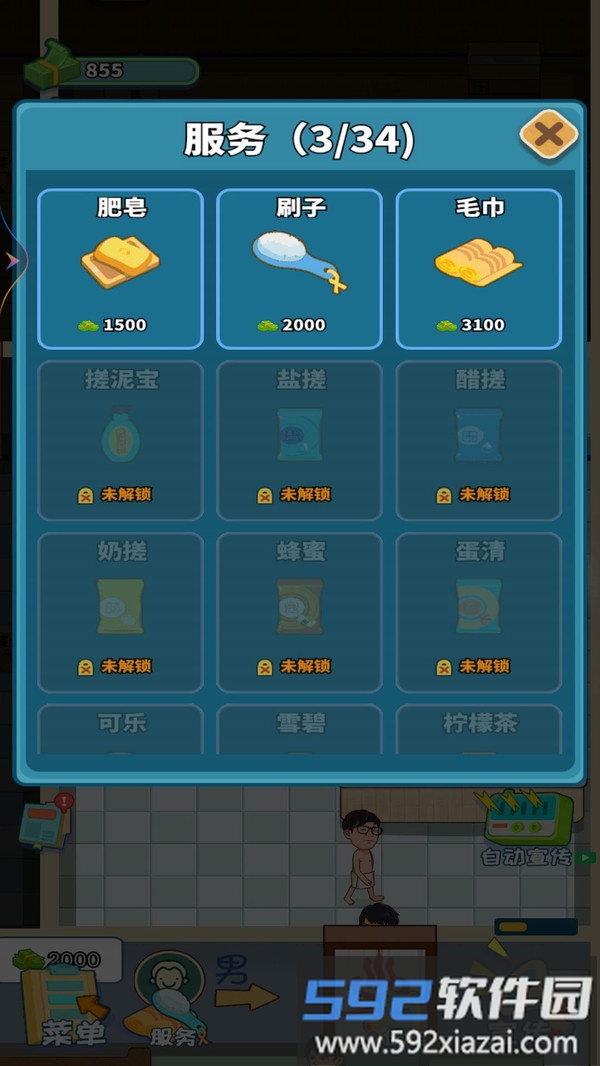Tap the locked 蜂蜜 card
The height and width of the screenshot is (1066, 600).
pyautogui.click(x=299, y=612)
